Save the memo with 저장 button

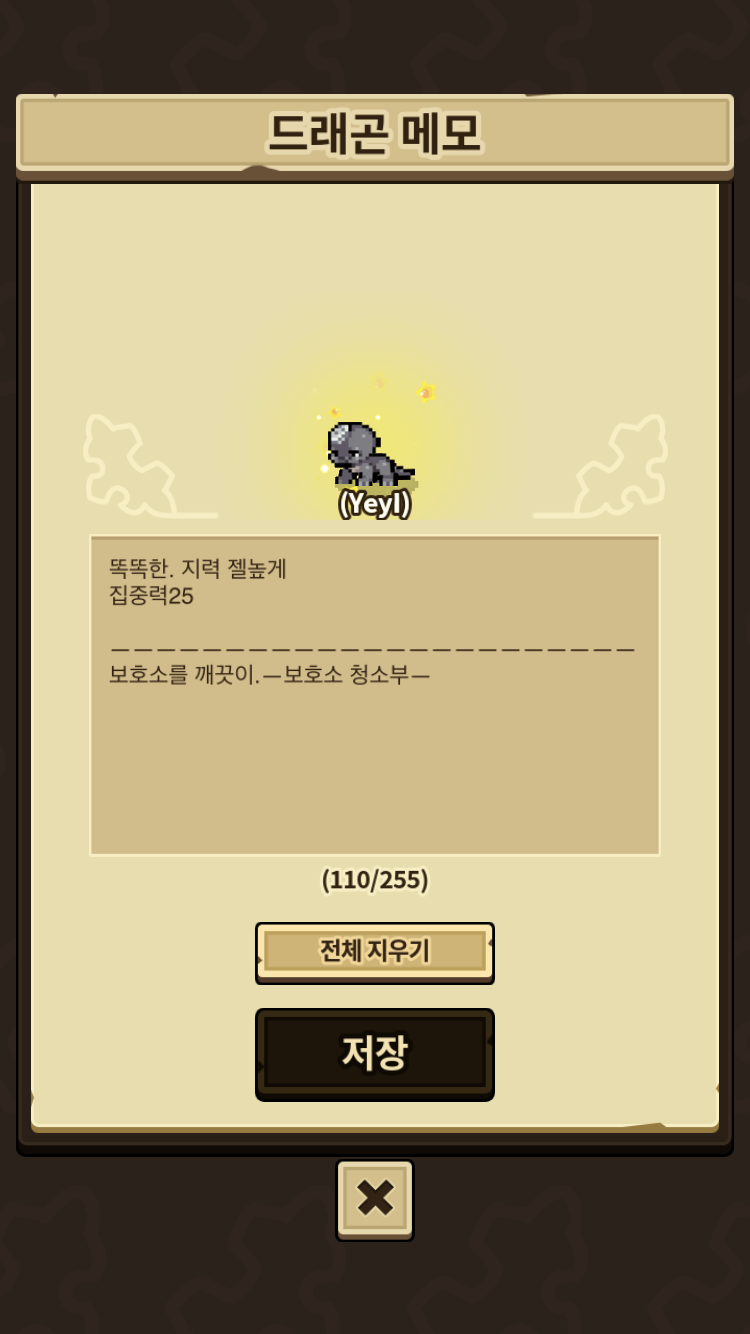[x=375, y=1053]
